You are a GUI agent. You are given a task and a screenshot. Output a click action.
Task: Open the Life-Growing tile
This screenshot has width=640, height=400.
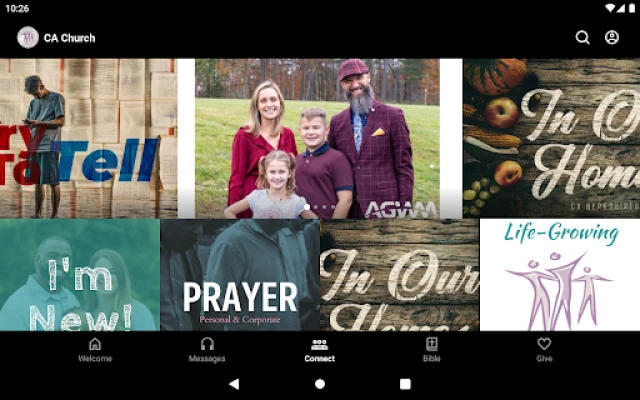(560, 275)
